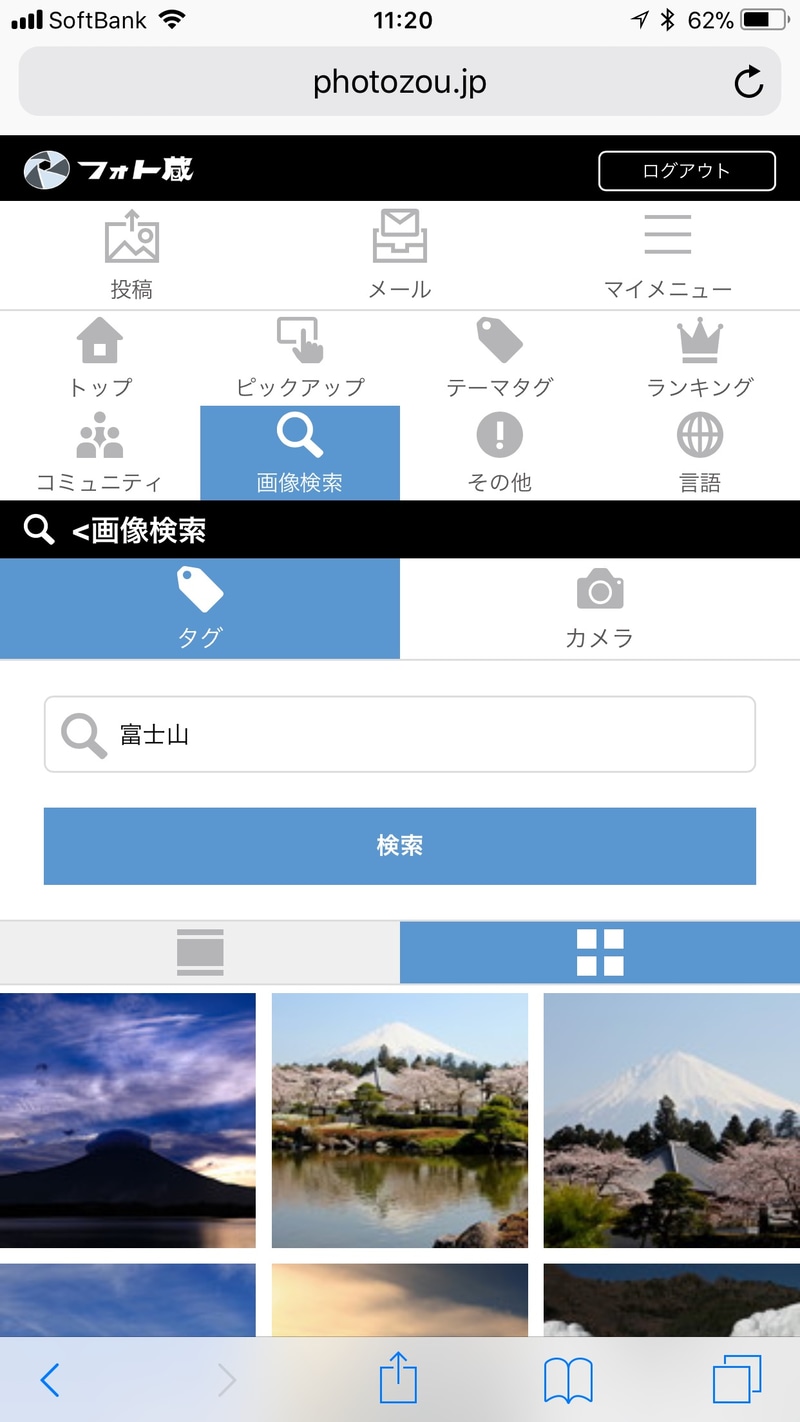Viewport: 800px width, 1422px height.
Task: Open その他 section
Action: pos(499,453)
